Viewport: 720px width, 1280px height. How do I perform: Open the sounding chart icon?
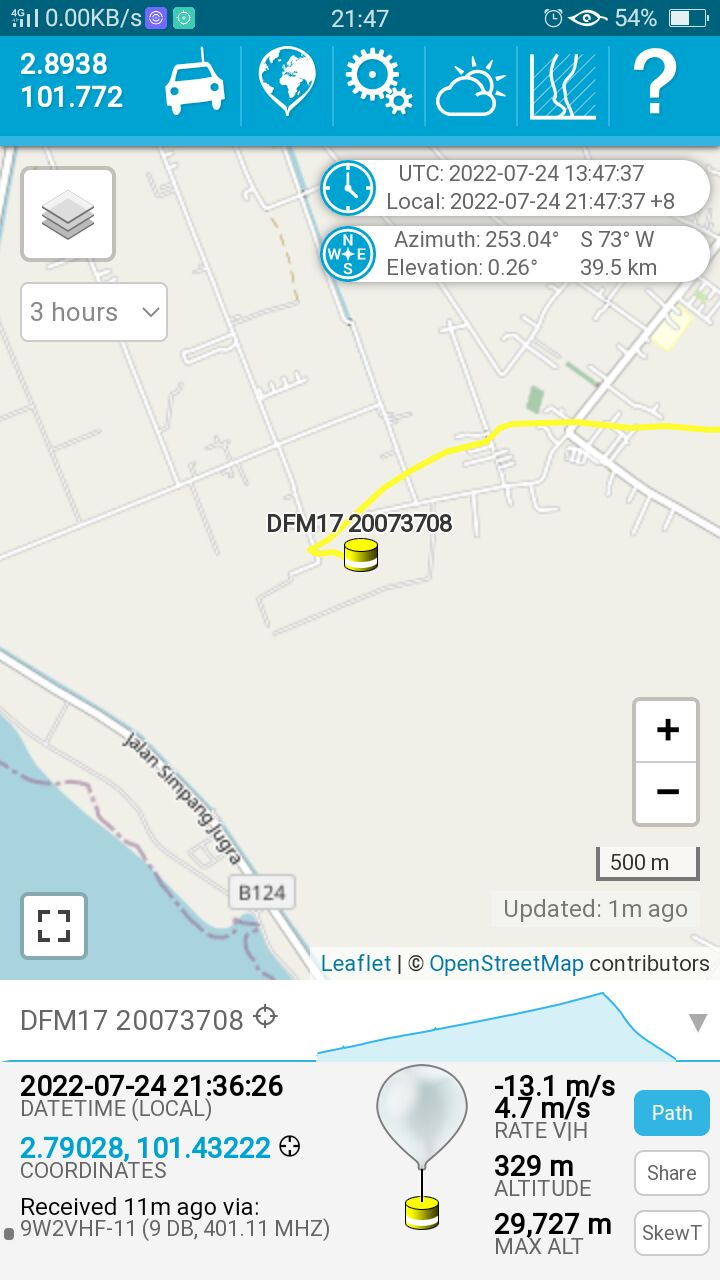click(563, 84)
